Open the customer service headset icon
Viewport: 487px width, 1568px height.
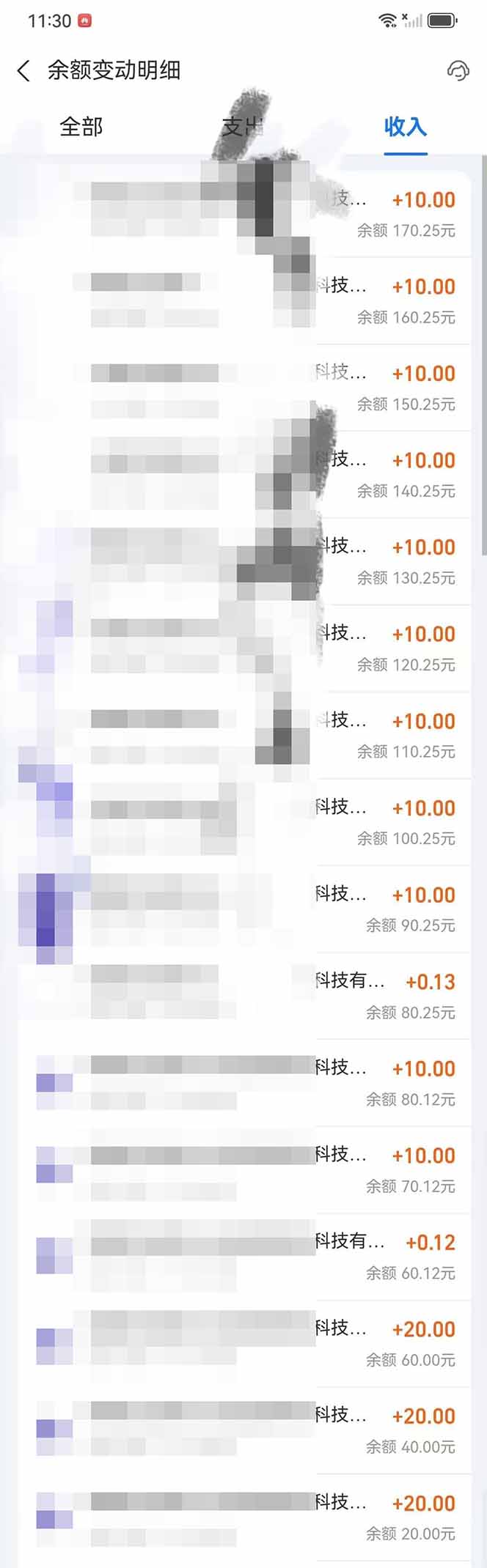pos(458,70)
